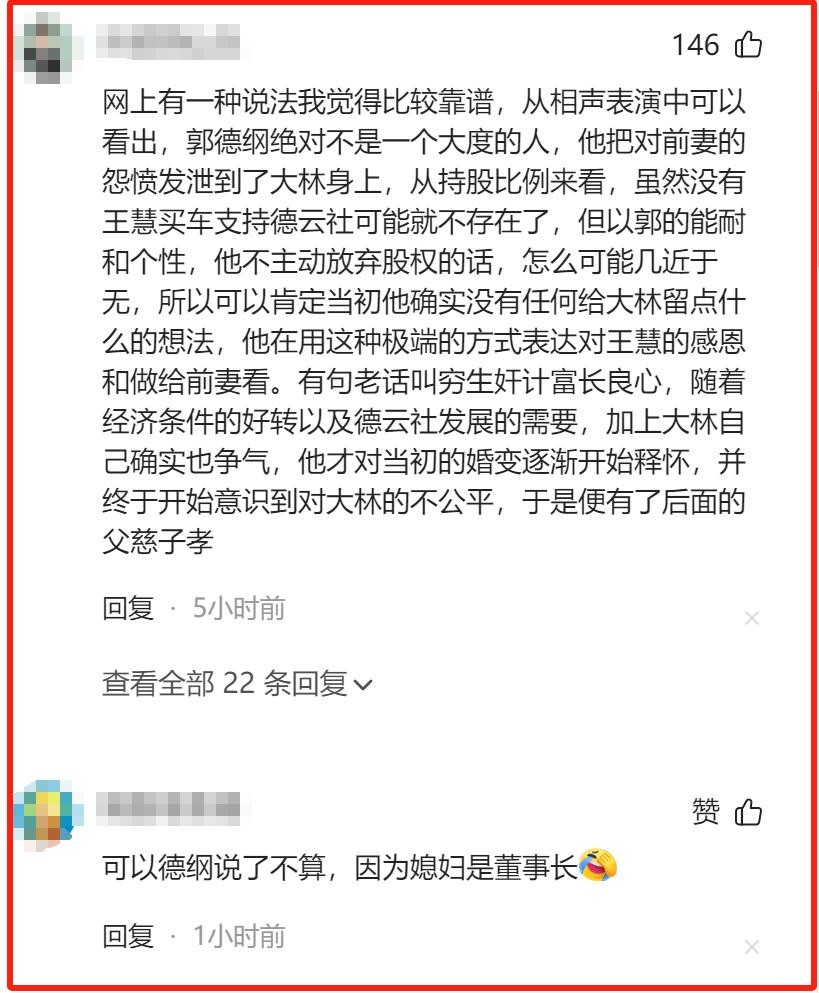Dismiss the comment posted 1小时前
Screen dimensions: 819x993
tap(752, 946)
